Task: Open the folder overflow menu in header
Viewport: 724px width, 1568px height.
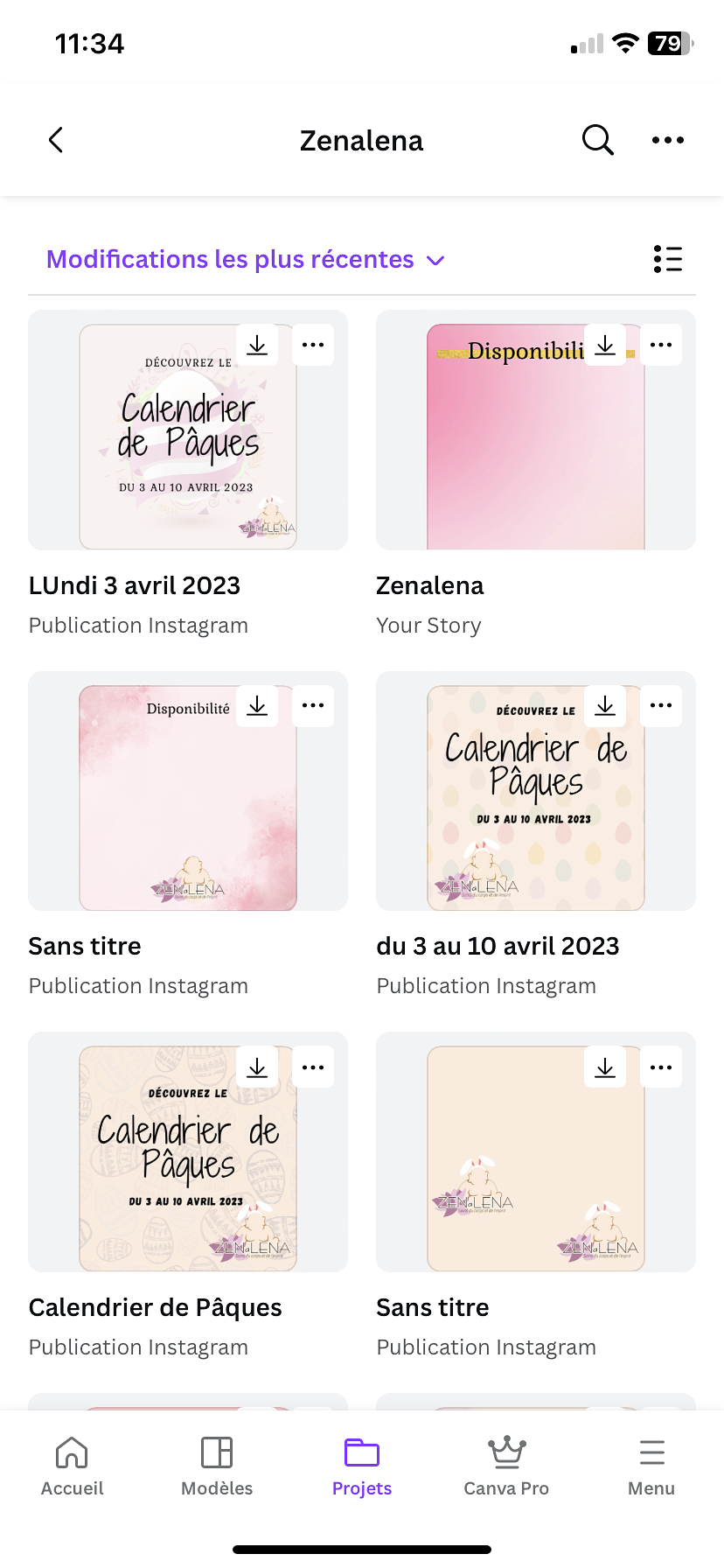Action: (668, 140)
